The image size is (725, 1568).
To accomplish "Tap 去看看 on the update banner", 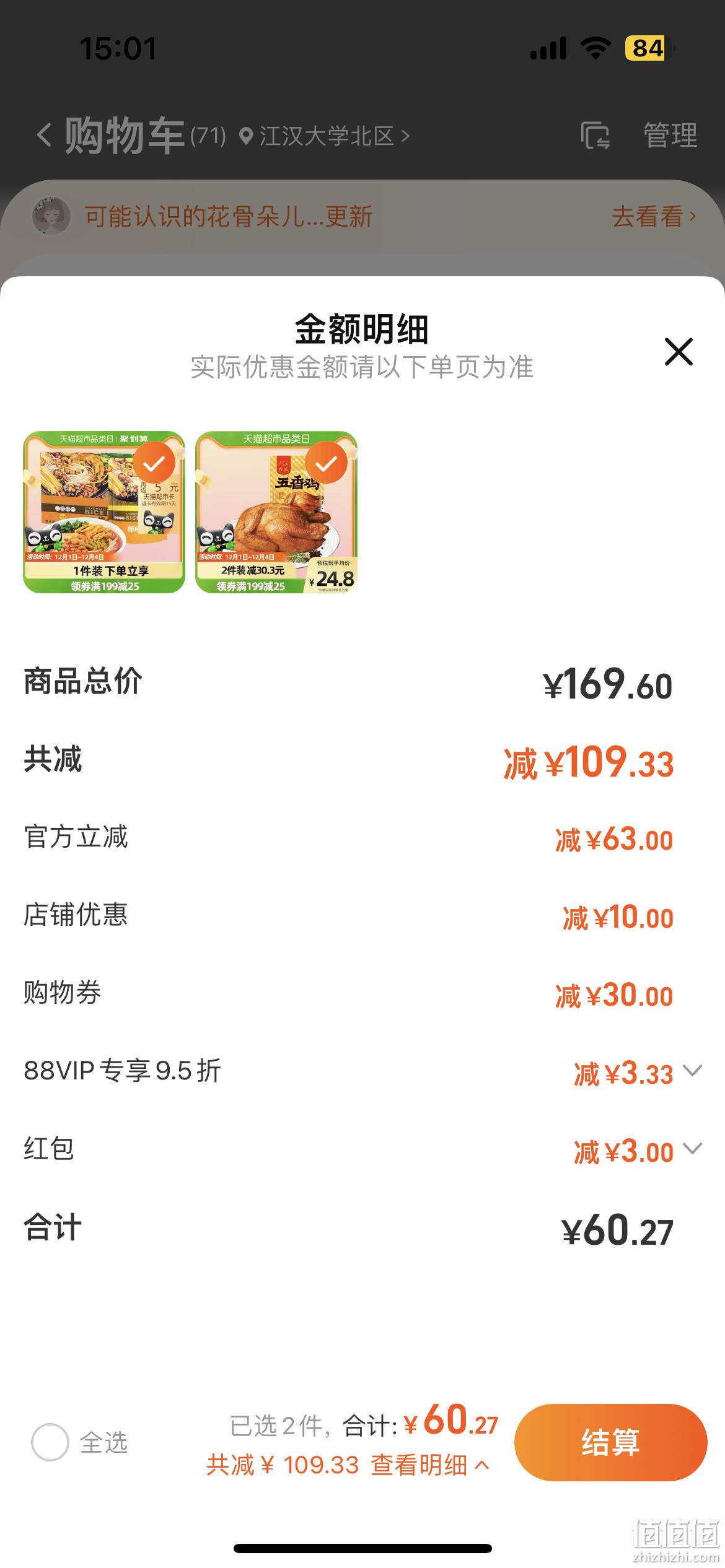I will [x=654, y=217].
